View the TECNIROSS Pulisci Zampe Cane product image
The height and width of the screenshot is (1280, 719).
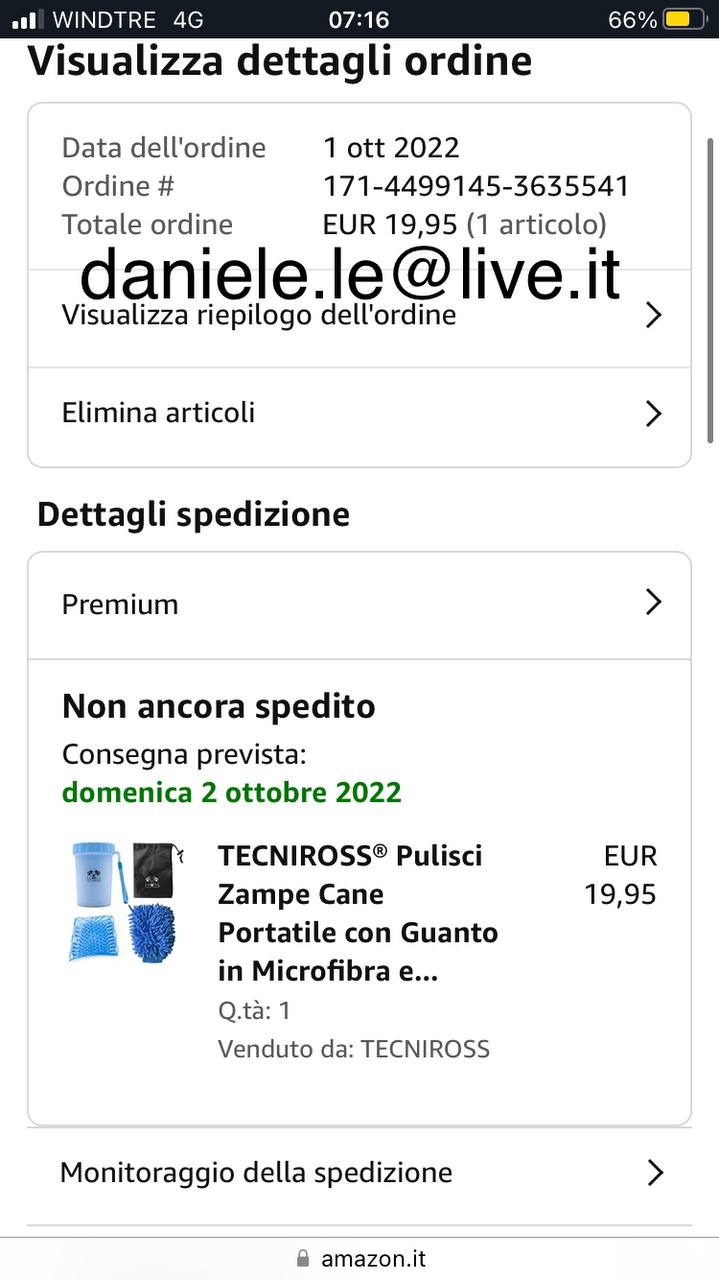(x=122, y=902)
